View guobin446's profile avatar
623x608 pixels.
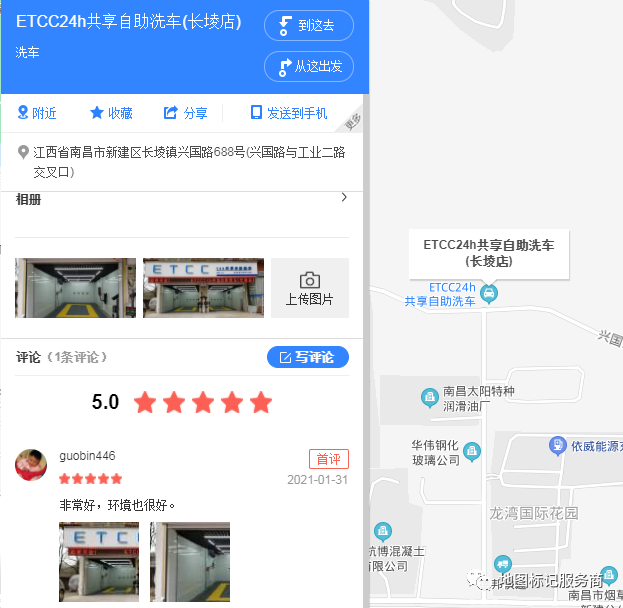(x=31, y=465)
